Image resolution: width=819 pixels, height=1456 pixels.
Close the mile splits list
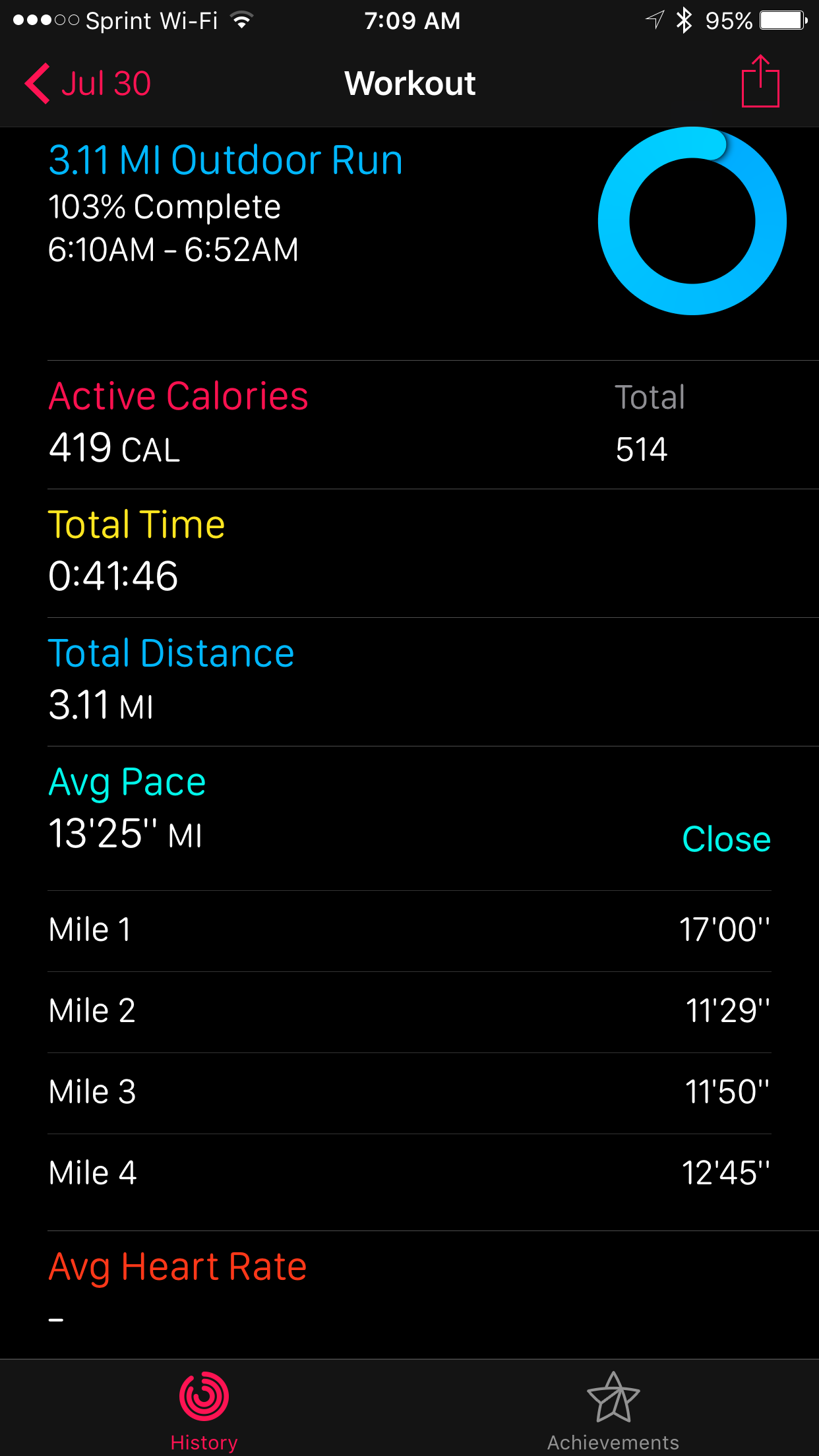tap(726, 839)
